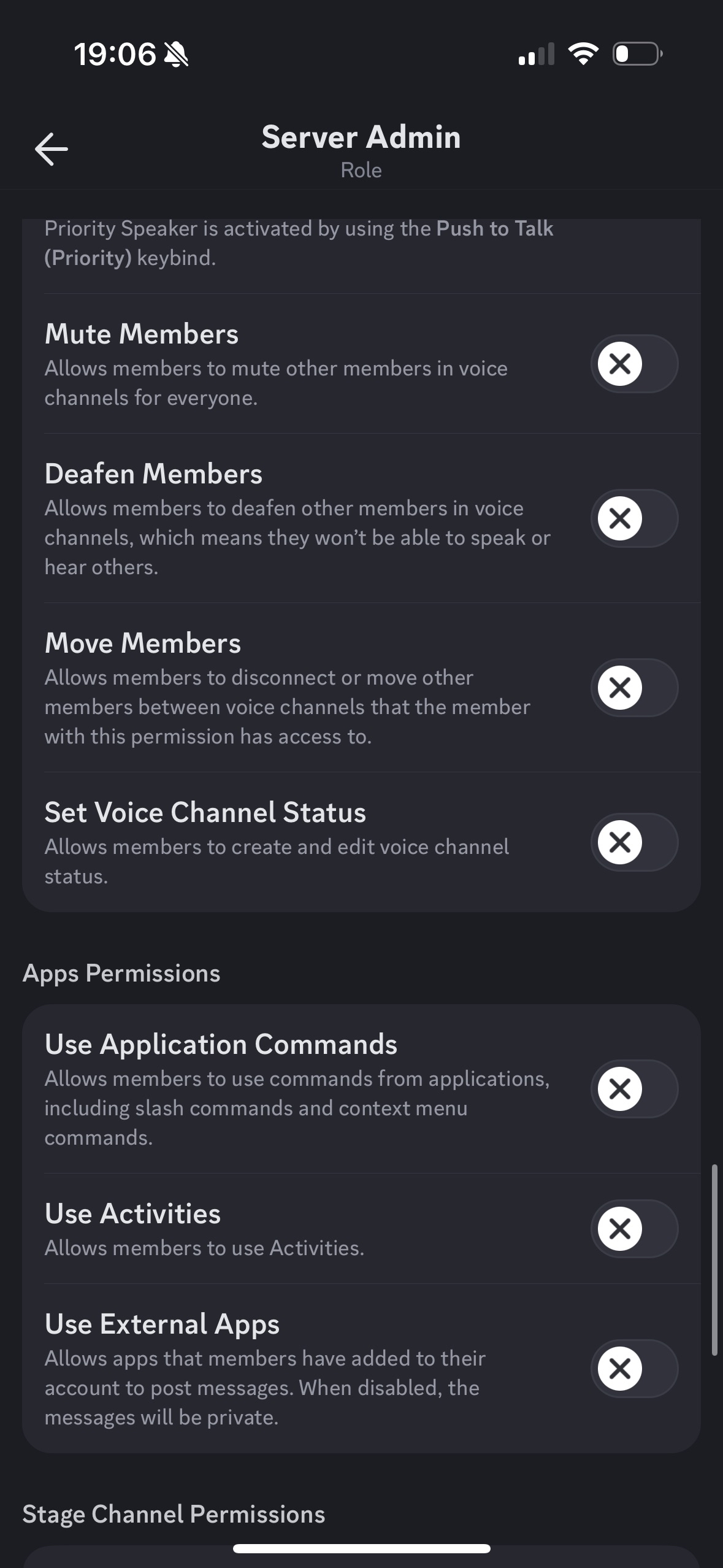Allow the Use Activities permission

634,1229
